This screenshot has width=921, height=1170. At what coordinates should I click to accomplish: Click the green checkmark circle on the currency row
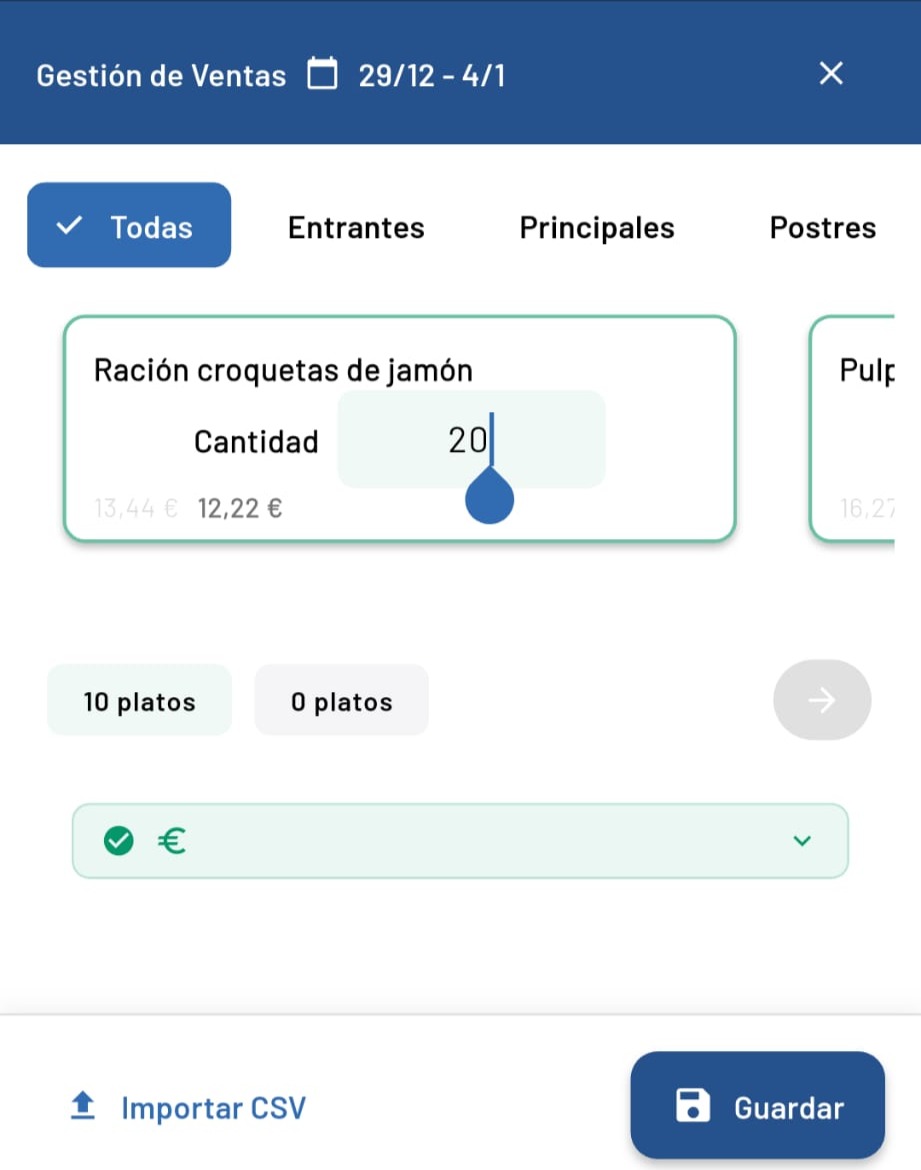coord(118,841)
